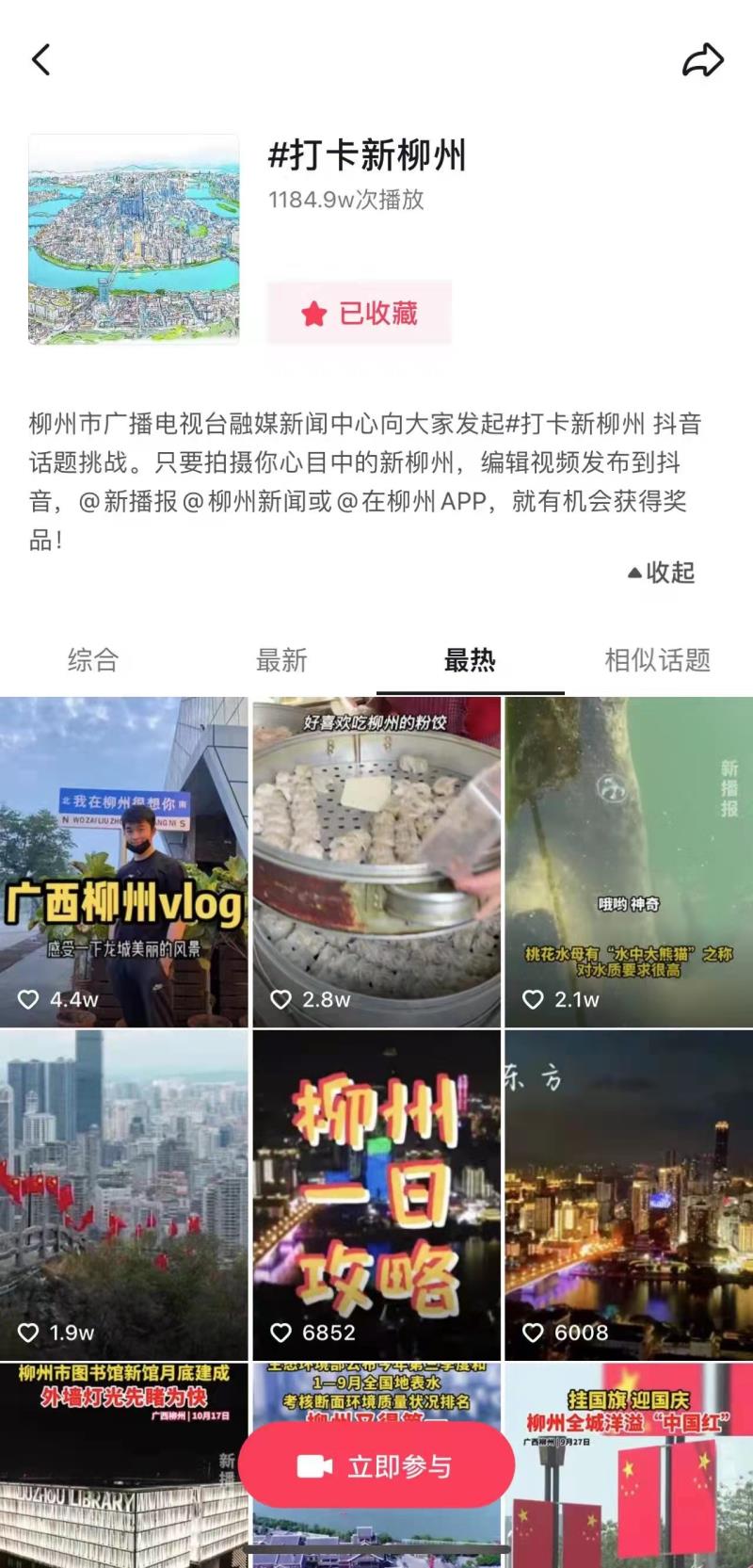Screen dimensions: 753x1568
Task: Open the topic cover image of Liuzhou
Action: (x=134, y=239)
